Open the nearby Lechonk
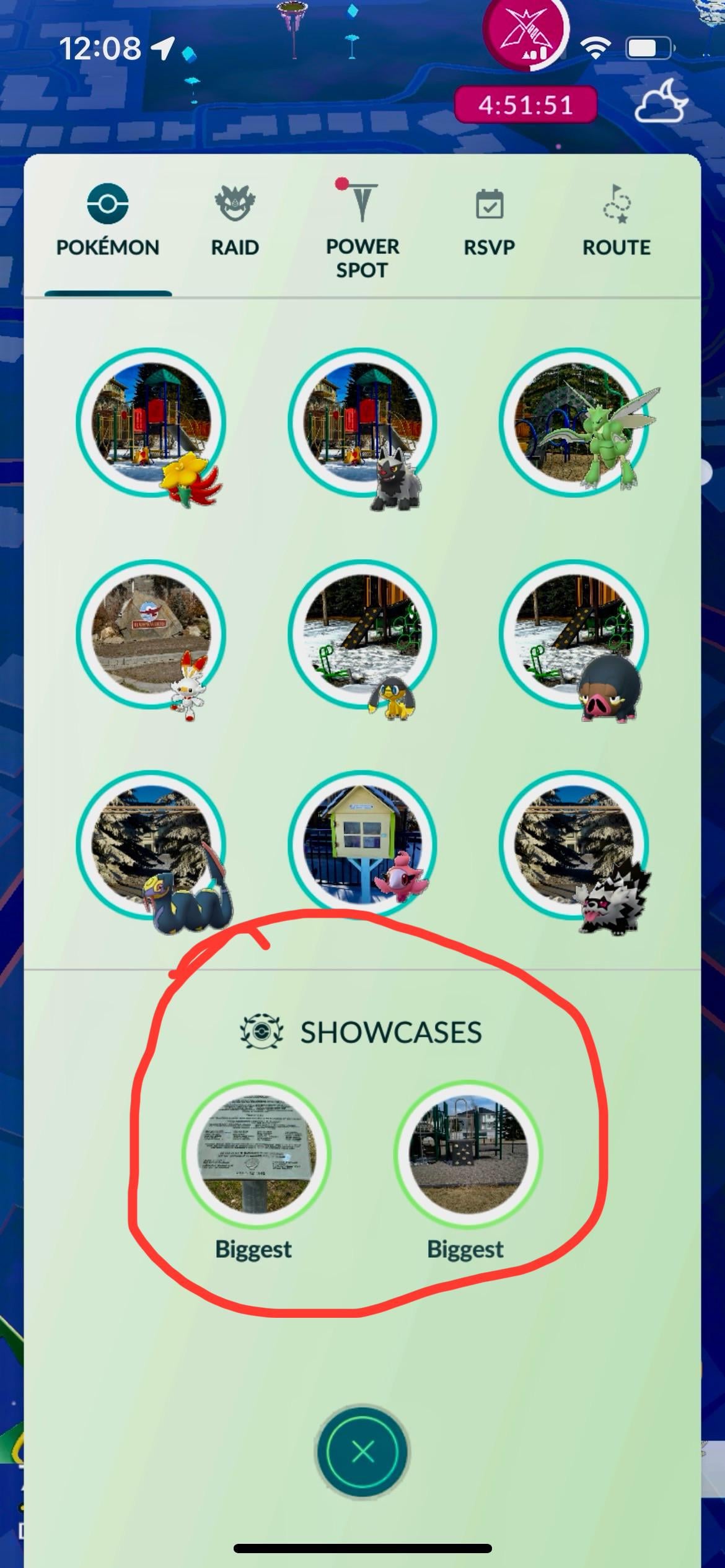The image size is (725, 1568). (574, 634)
